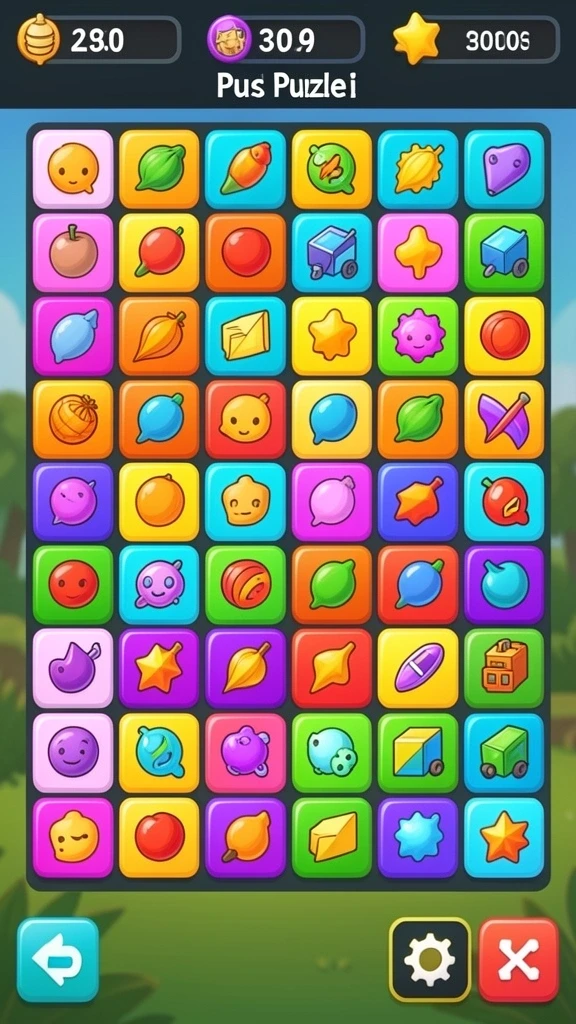The width and height of the screenshot is (576, 1024).
Task: Open the settings gear
Action: coord(430,959)
